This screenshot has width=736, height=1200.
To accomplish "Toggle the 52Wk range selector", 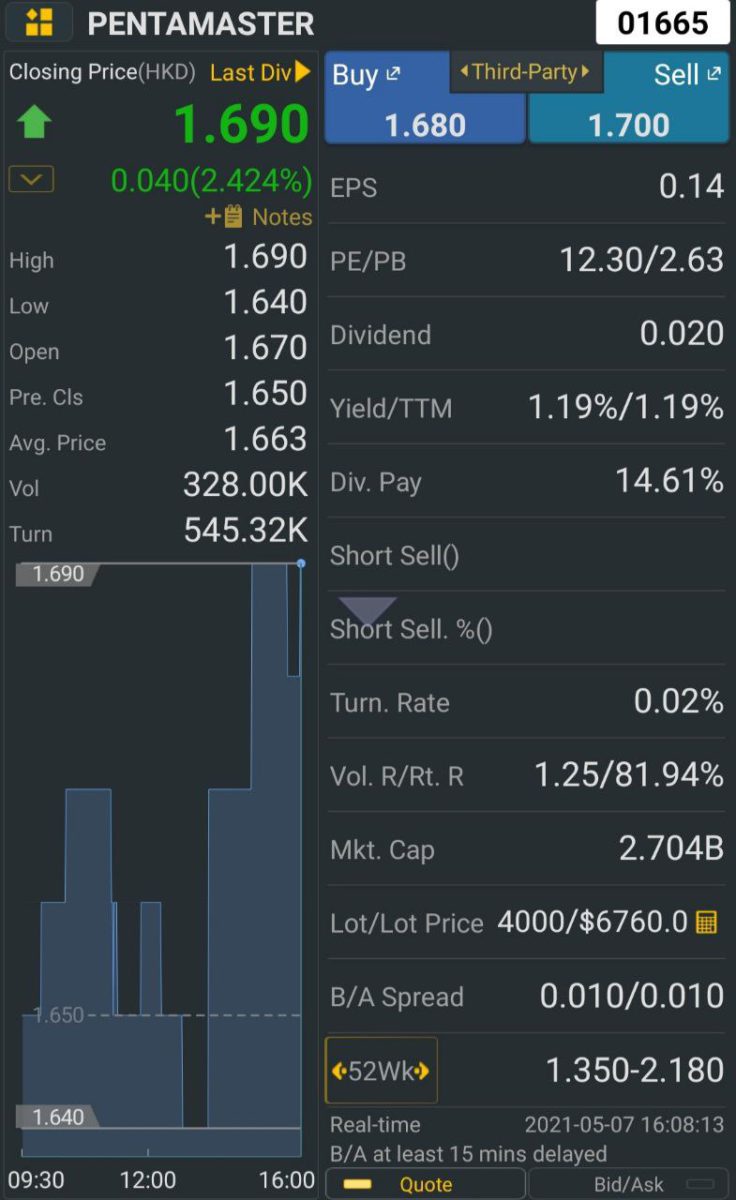I will click(x=381, y=1070).
